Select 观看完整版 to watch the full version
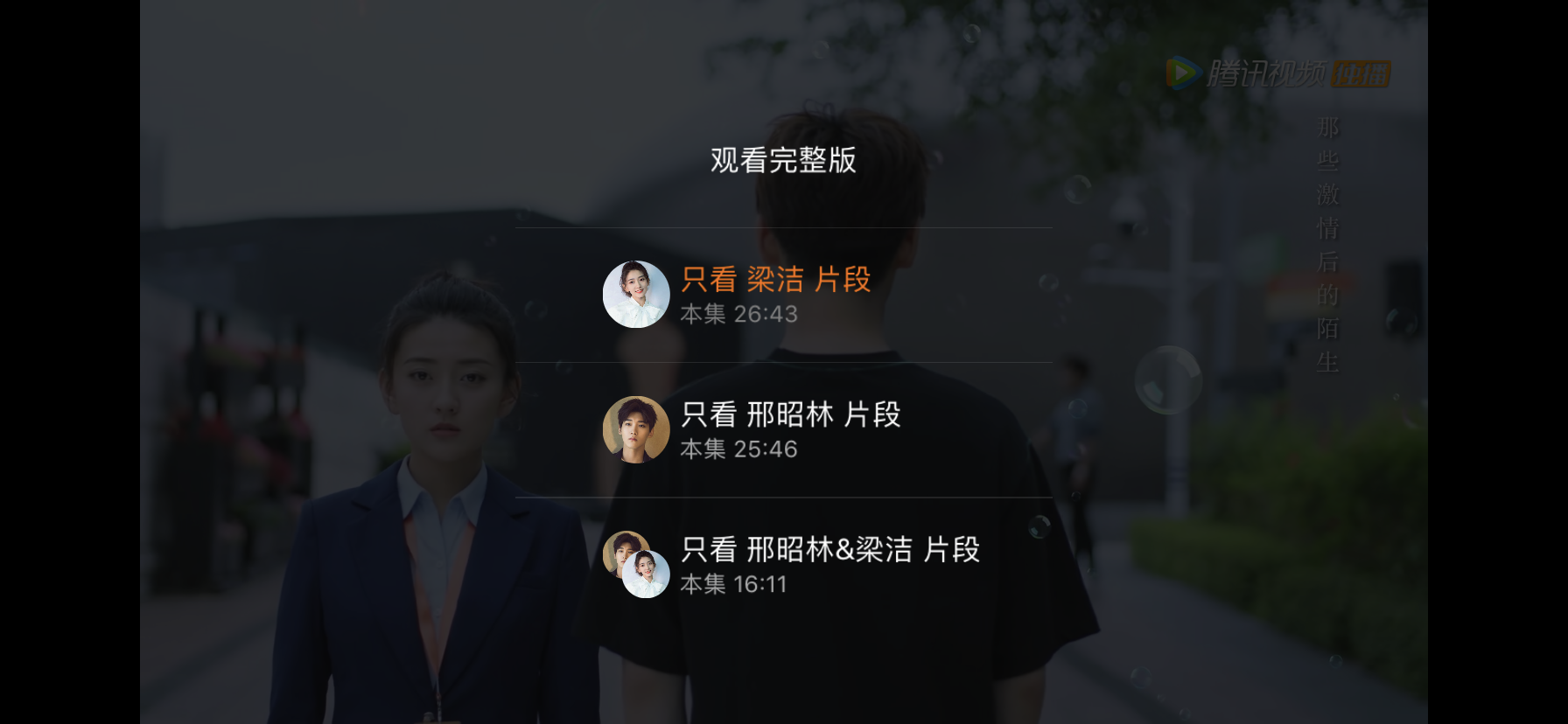Image resolution: width=1568 pixels, height=724 pixels. pos(783,161)
